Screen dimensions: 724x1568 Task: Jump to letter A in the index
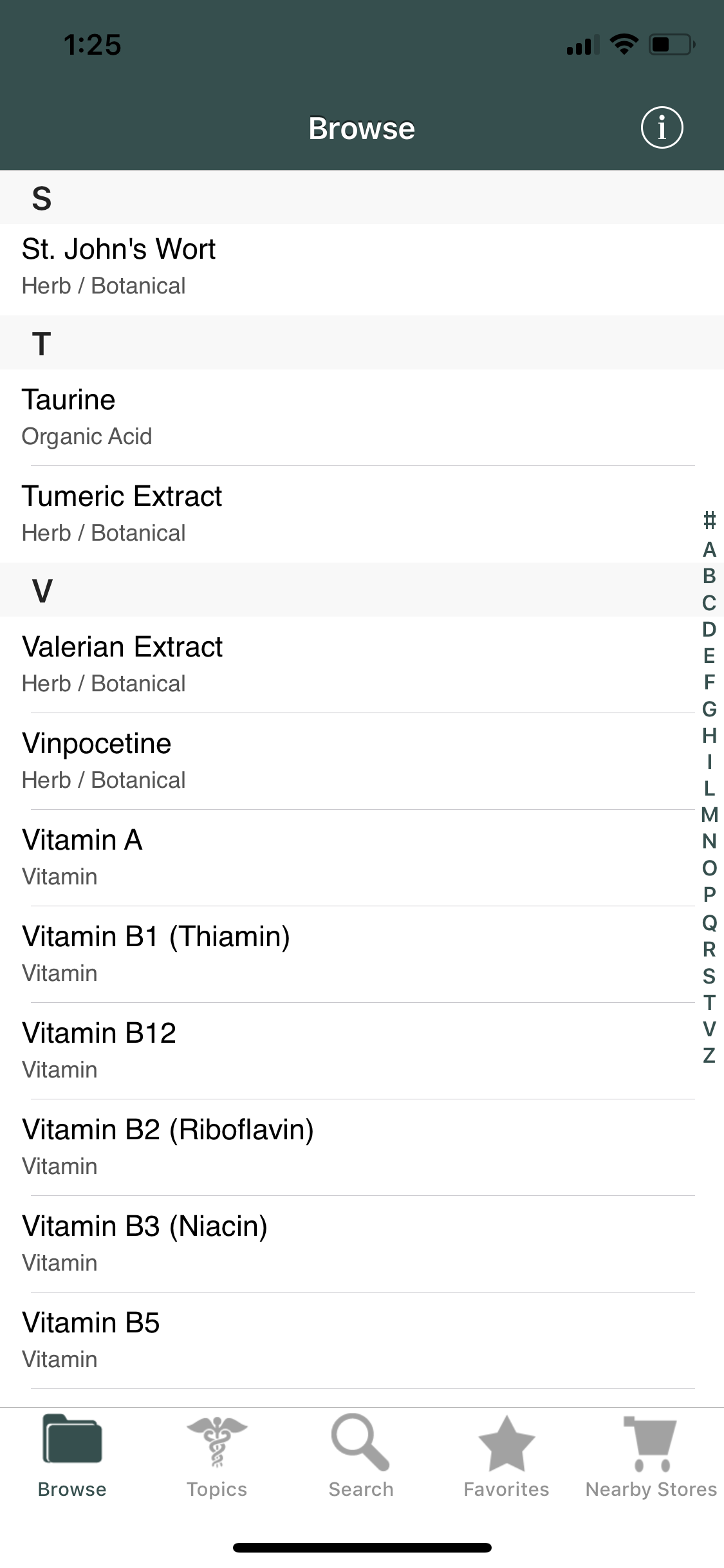(709, 550)
